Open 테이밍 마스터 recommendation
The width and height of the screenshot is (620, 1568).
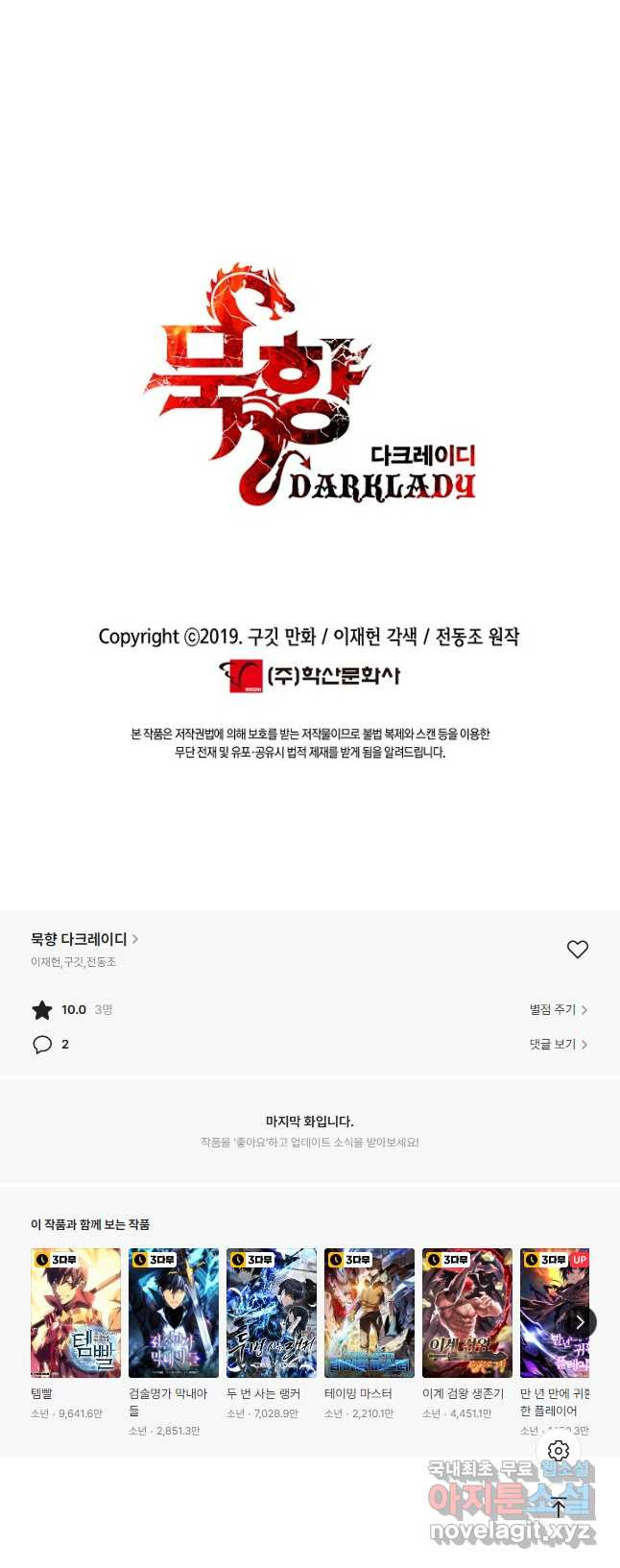click(370, 1313)
